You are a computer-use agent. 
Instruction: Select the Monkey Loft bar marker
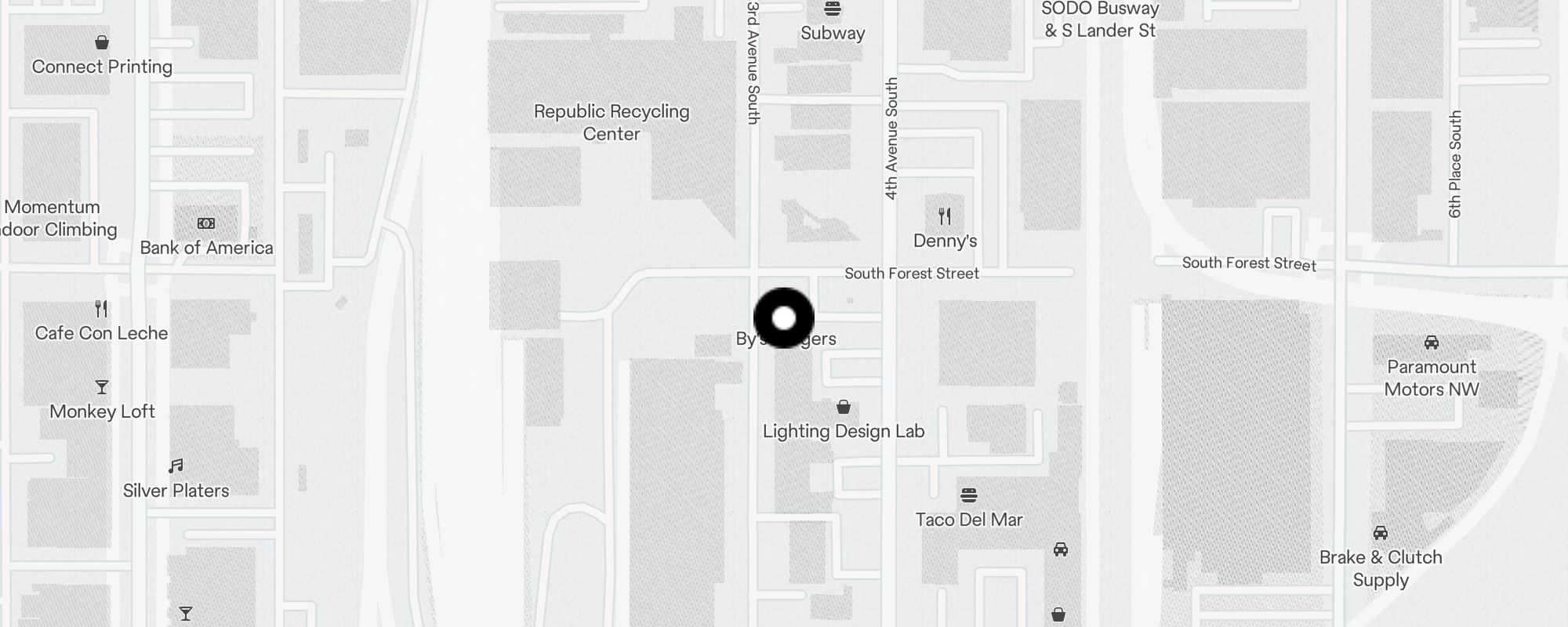point(102,387)
